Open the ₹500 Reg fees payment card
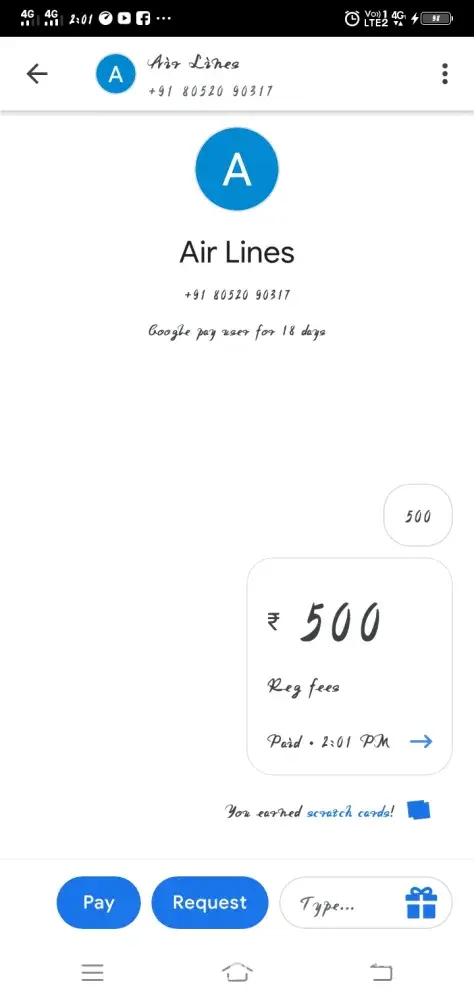The height and width of the screenshot is (1000, 474). coord(350,666)
